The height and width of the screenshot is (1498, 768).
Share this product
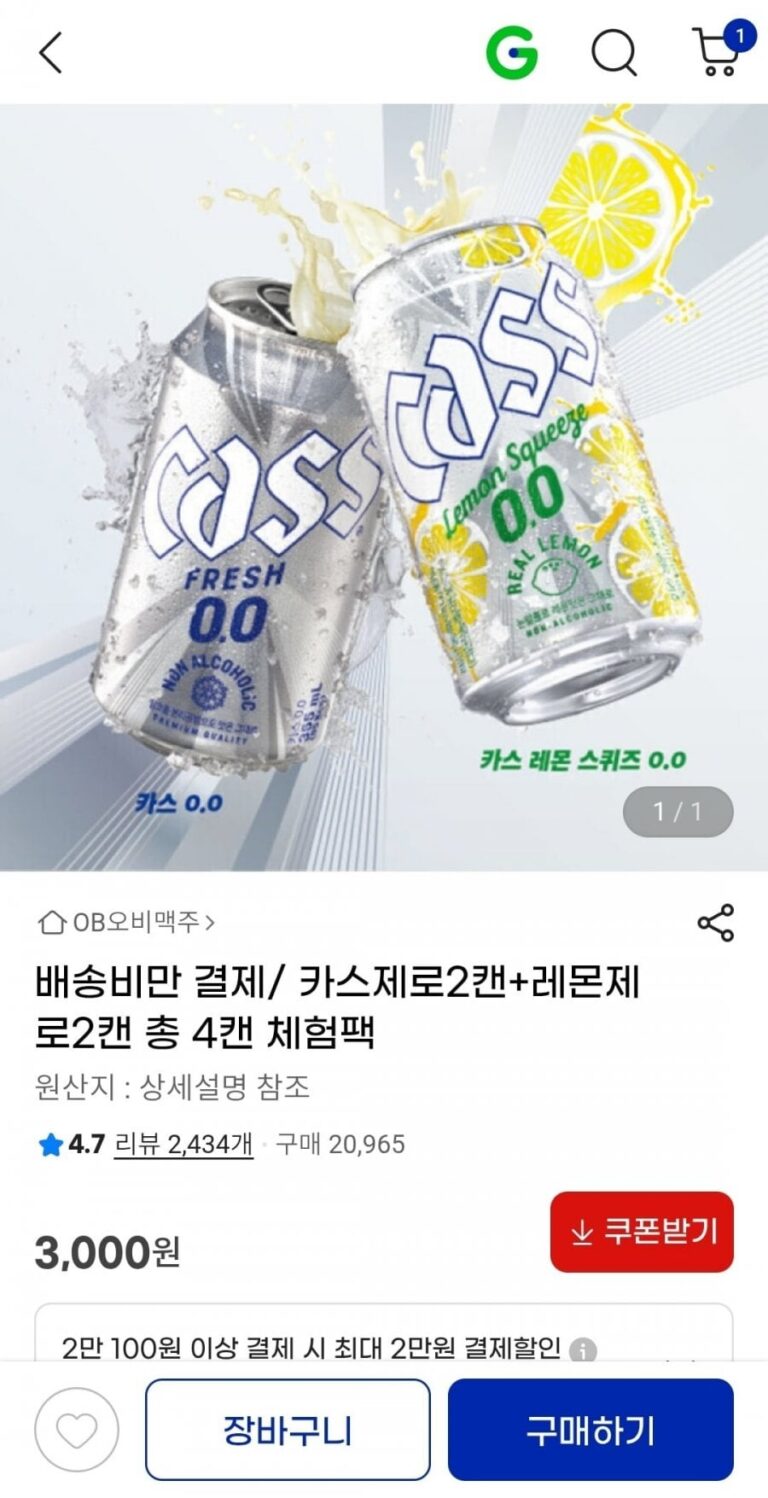715,922
